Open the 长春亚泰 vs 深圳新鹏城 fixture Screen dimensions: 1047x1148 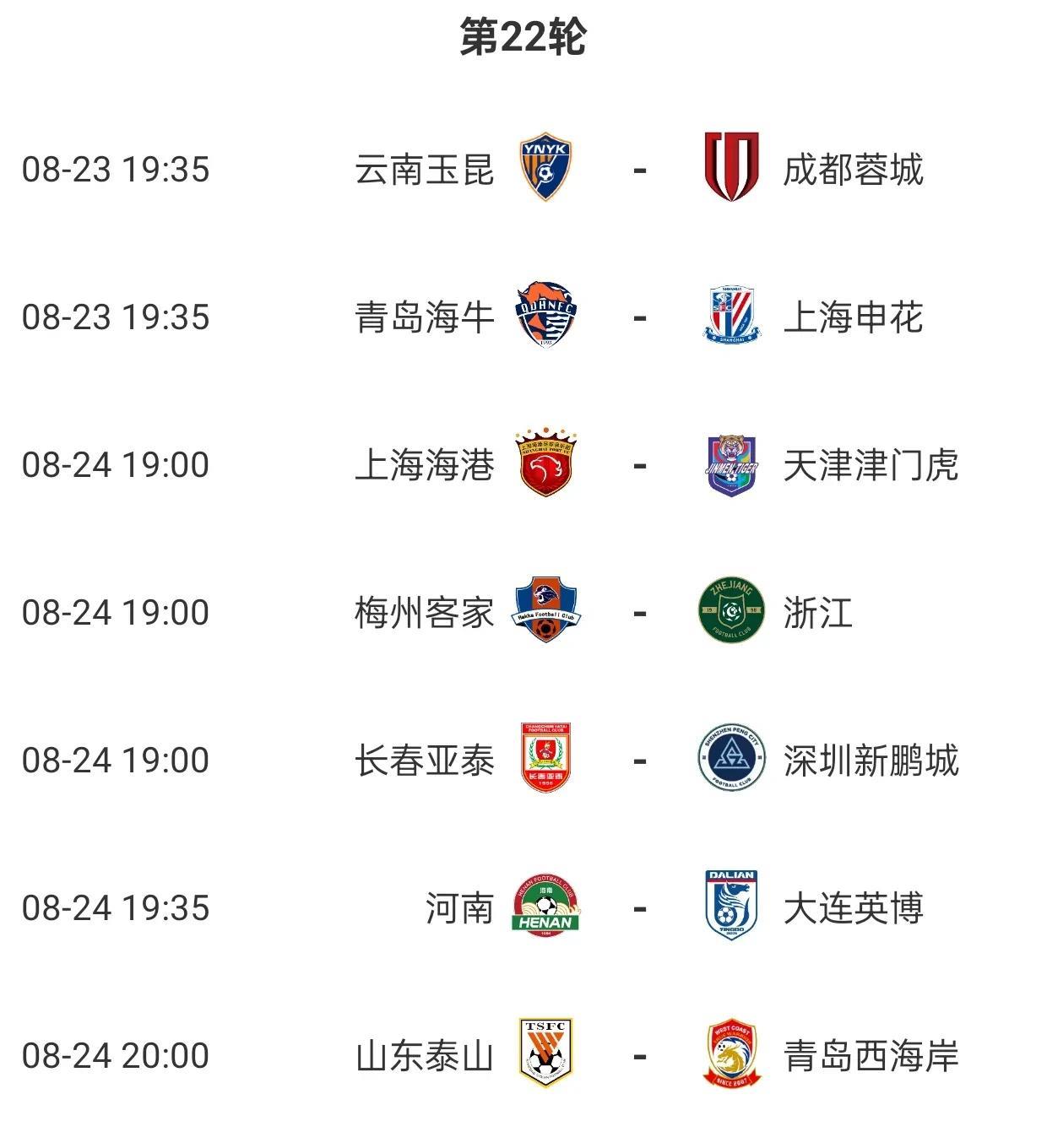point(523,760)
